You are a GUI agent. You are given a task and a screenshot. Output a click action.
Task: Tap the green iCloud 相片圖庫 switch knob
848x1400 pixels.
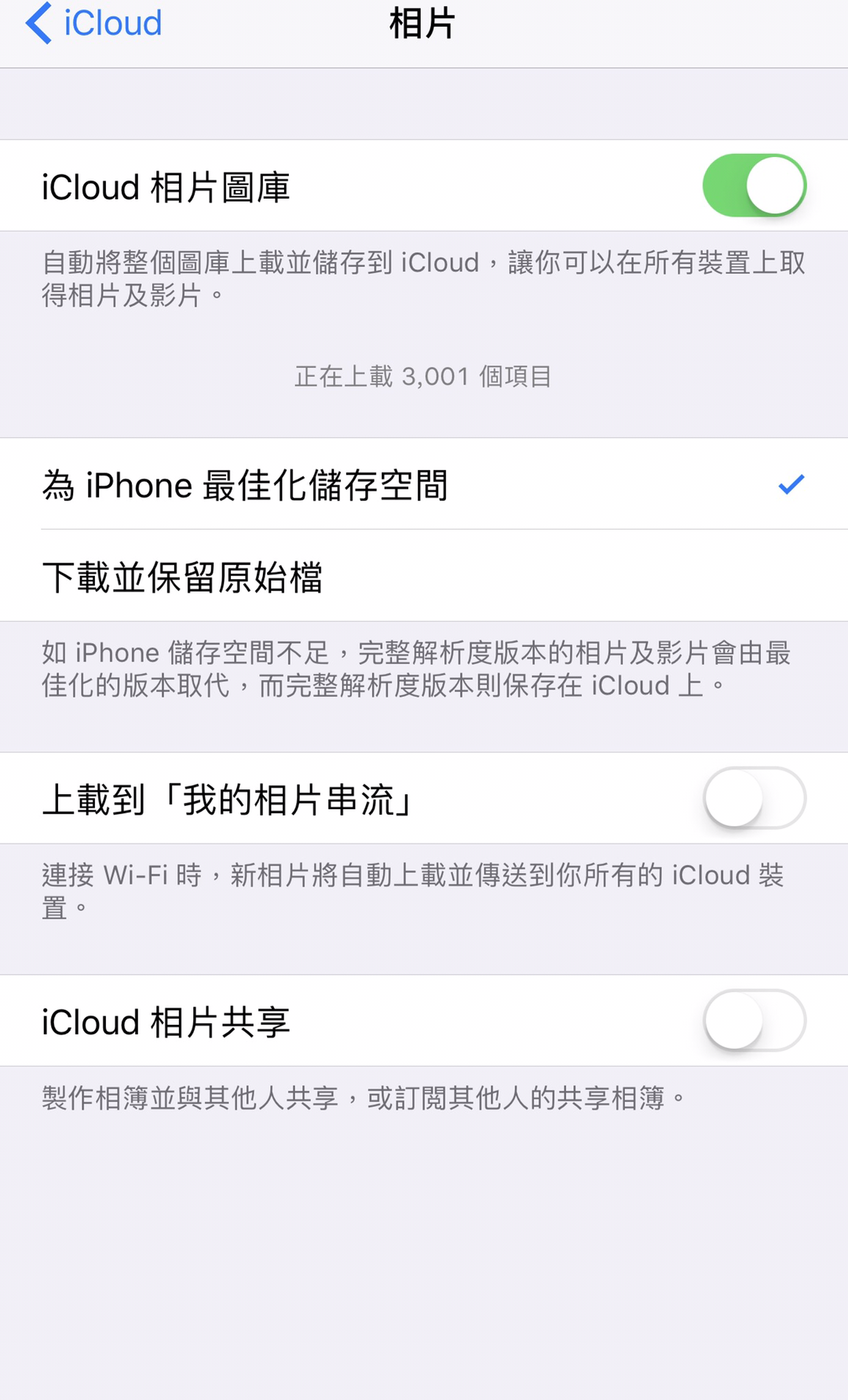(x=773, y=185)
